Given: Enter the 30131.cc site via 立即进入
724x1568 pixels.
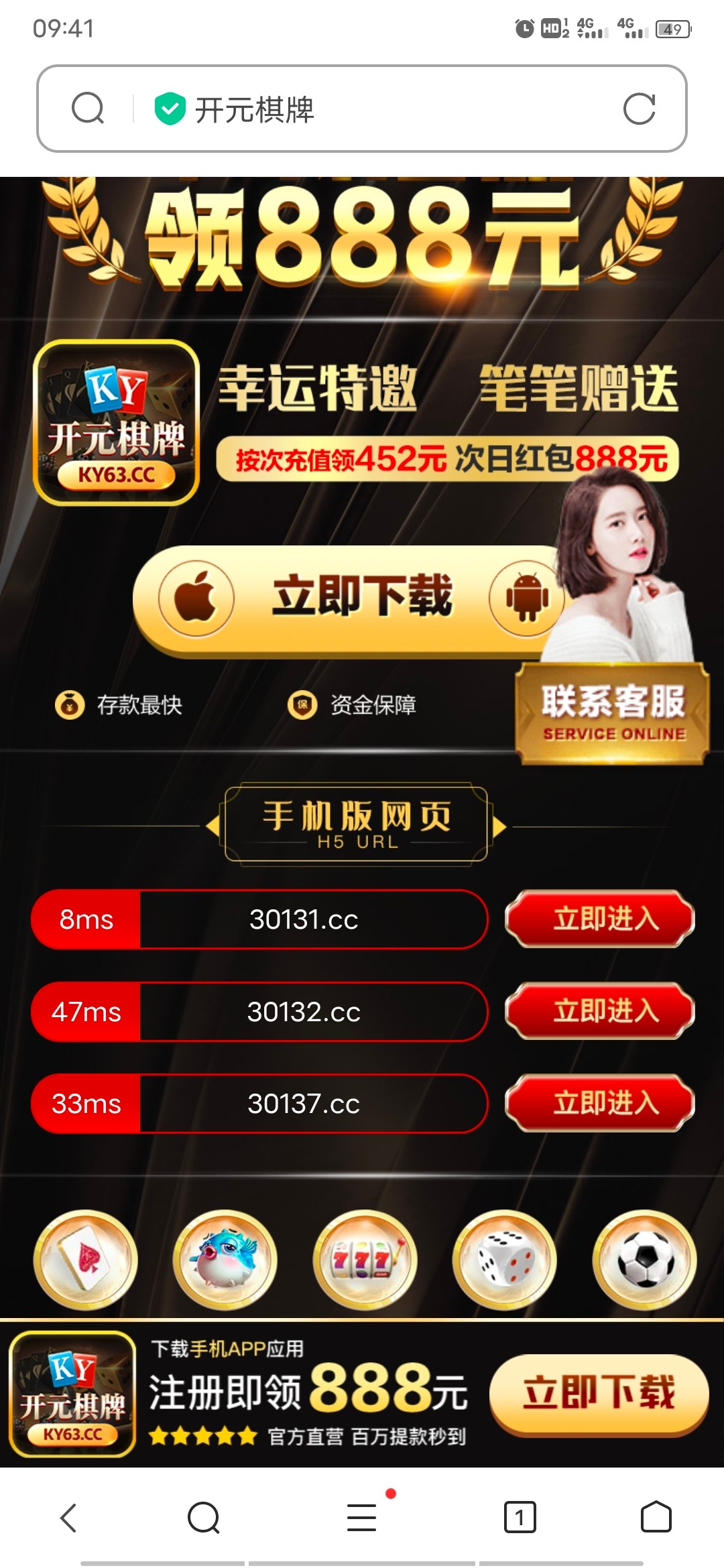Looking at the screenshot, I should (x=600, y=919).
